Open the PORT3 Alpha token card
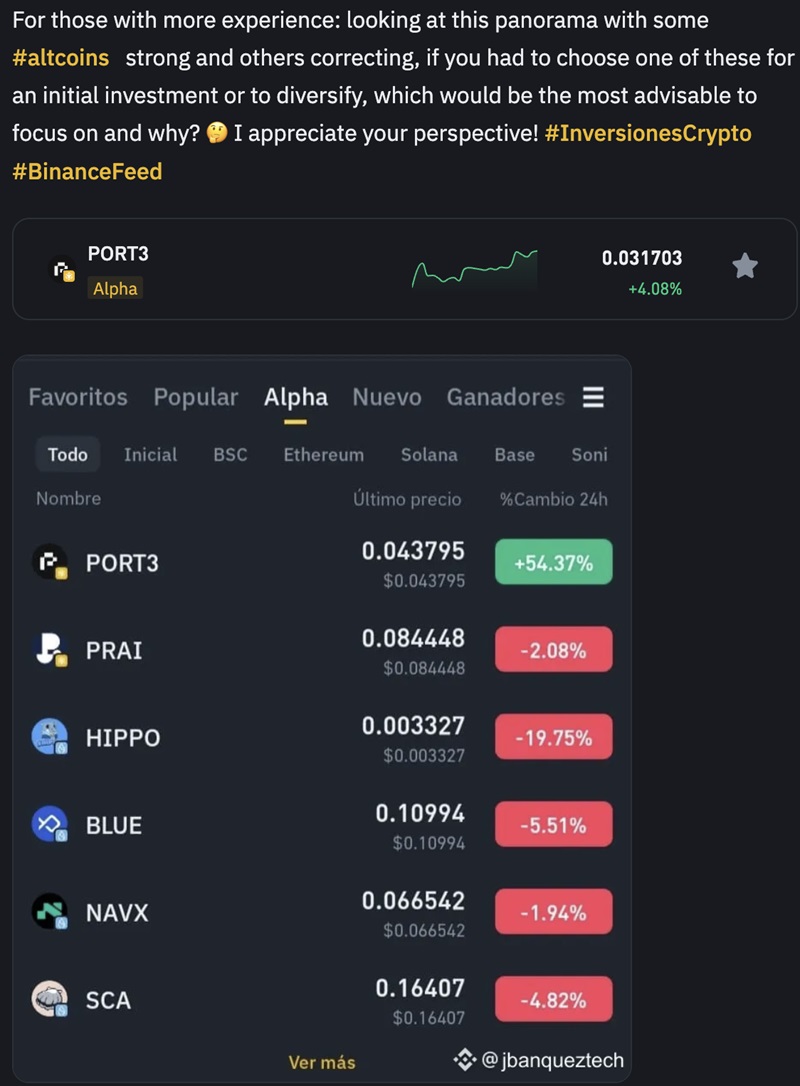The image size is (800, 1086). pyautogui.click(x=300, y=269)
